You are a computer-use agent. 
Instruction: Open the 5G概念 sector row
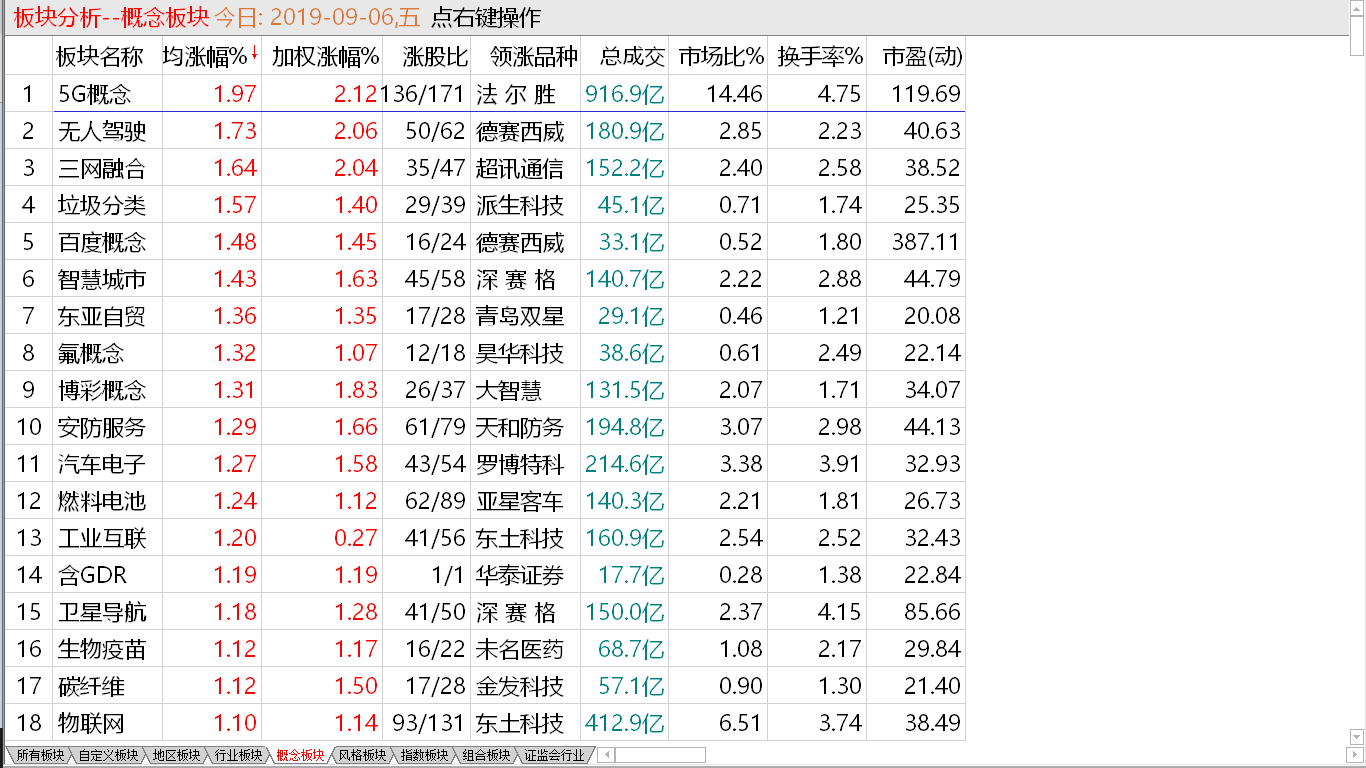[x=96, y=95]
